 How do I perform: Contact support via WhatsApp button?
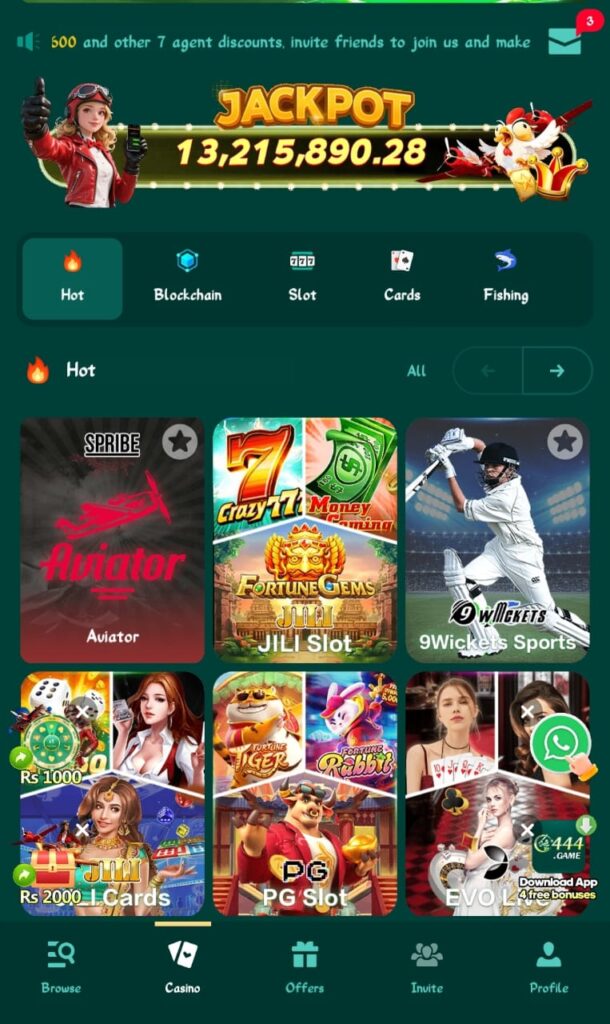[561, 743]
